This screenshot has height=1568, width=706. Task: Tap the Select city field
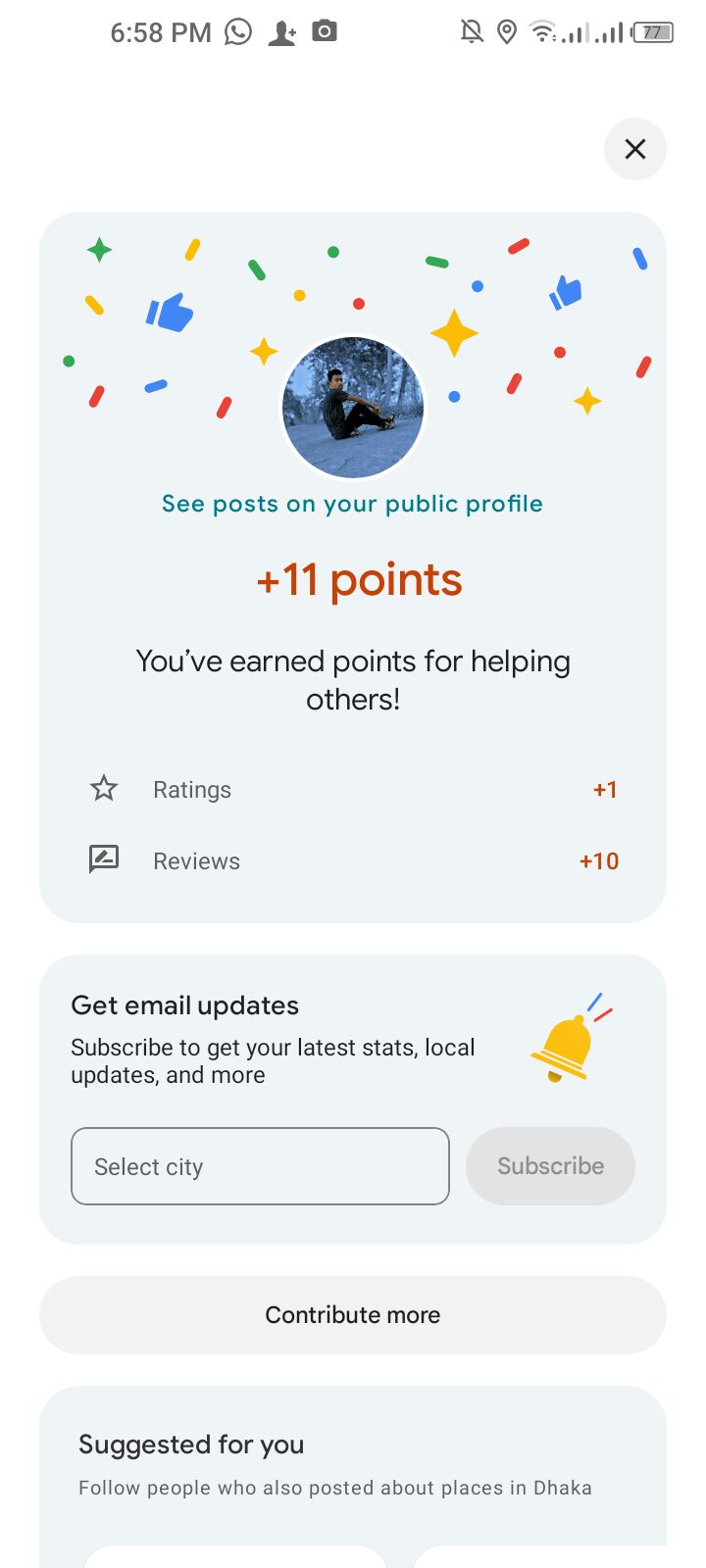[260, 1166]
